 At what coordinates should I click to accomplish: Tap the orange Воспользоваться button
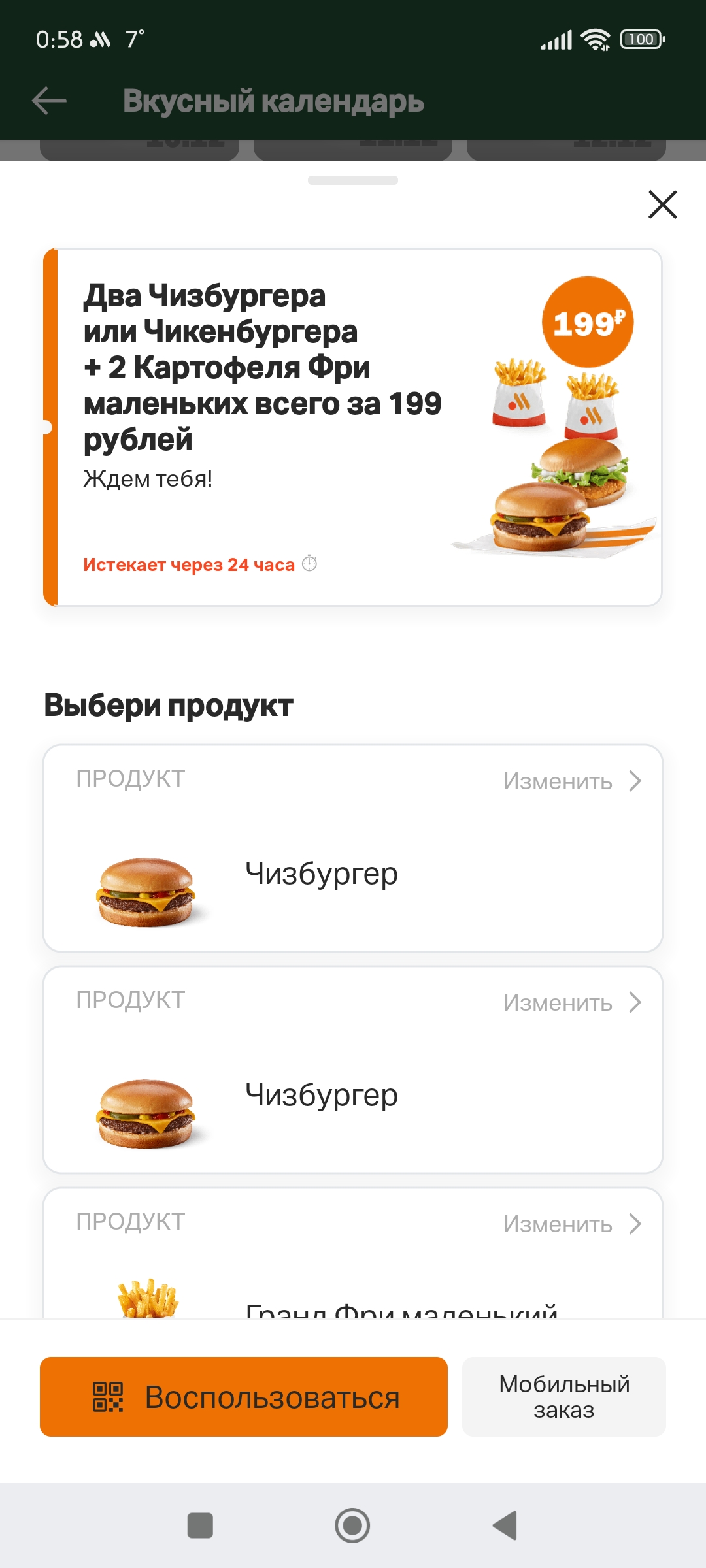(x=243, y=1397)
